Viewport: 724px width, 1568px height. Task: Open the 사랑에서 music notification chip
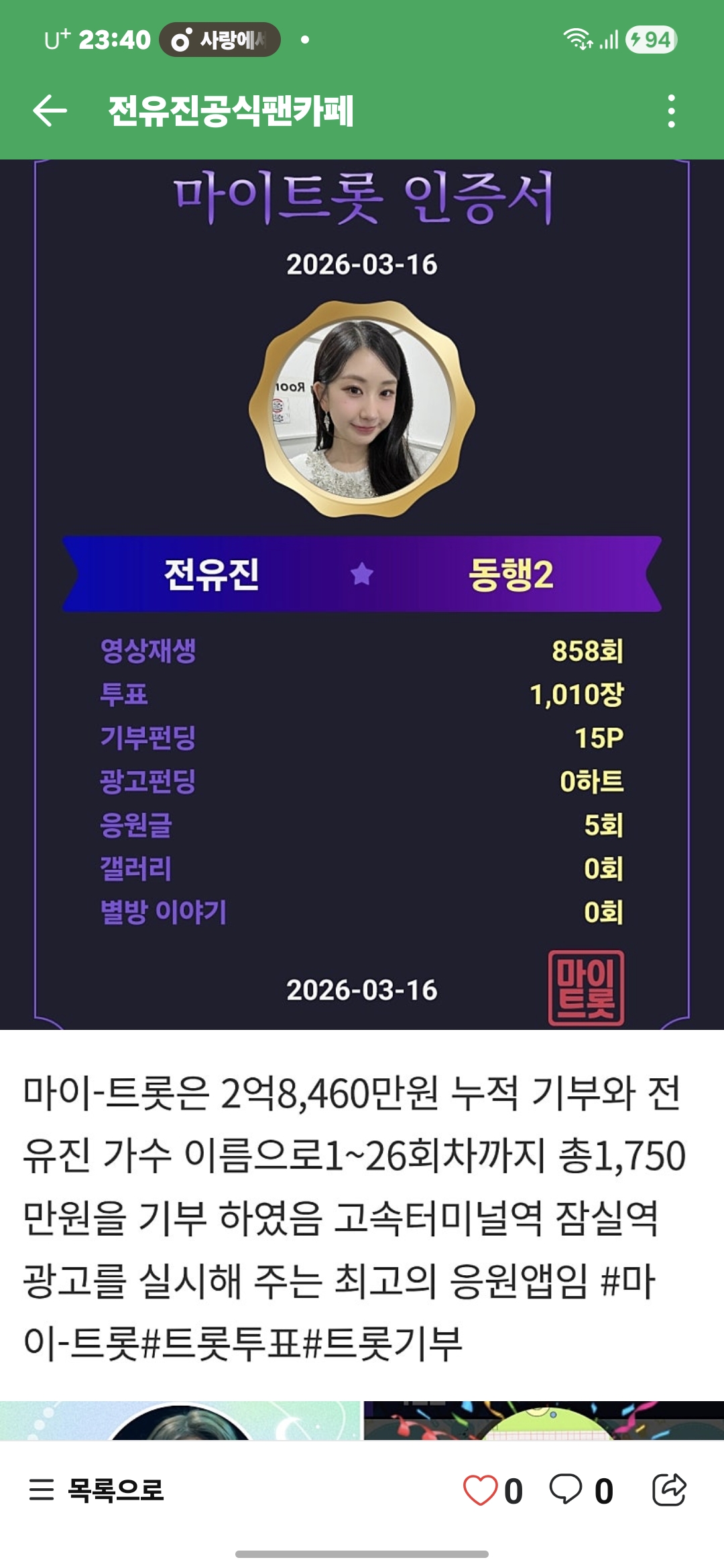click(220, 40)
